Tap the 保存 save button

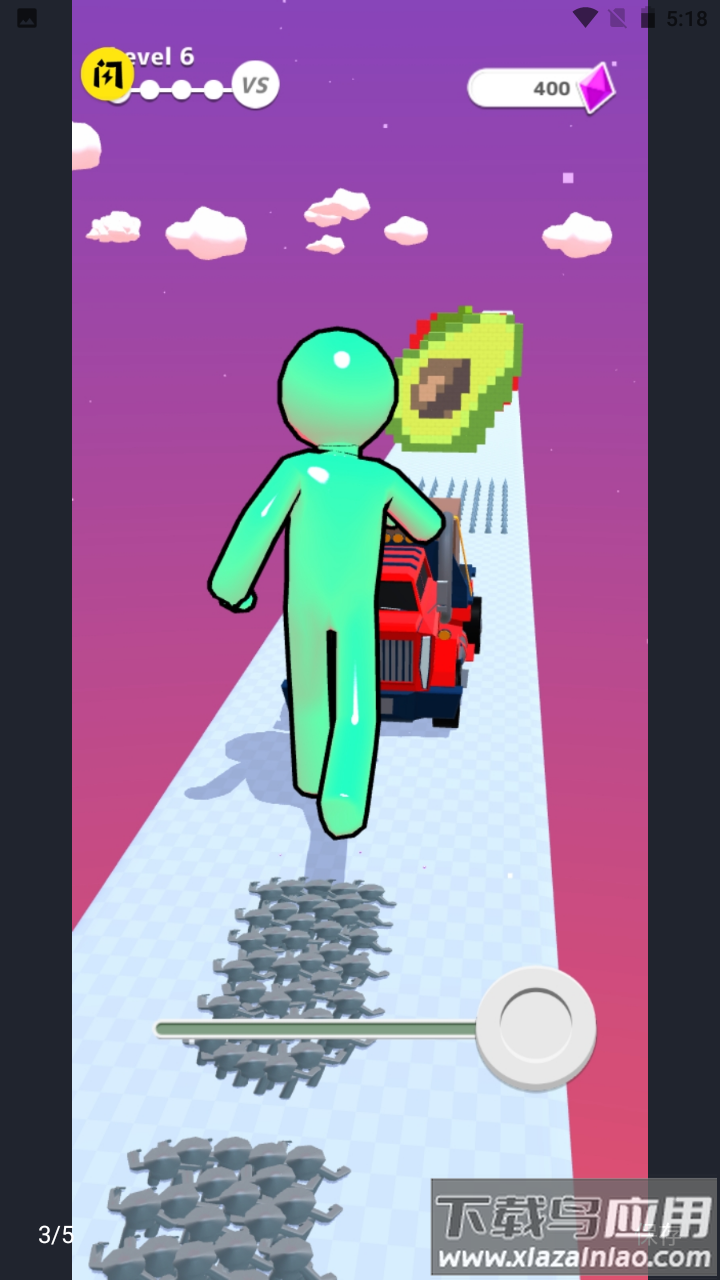point(661,1234)
